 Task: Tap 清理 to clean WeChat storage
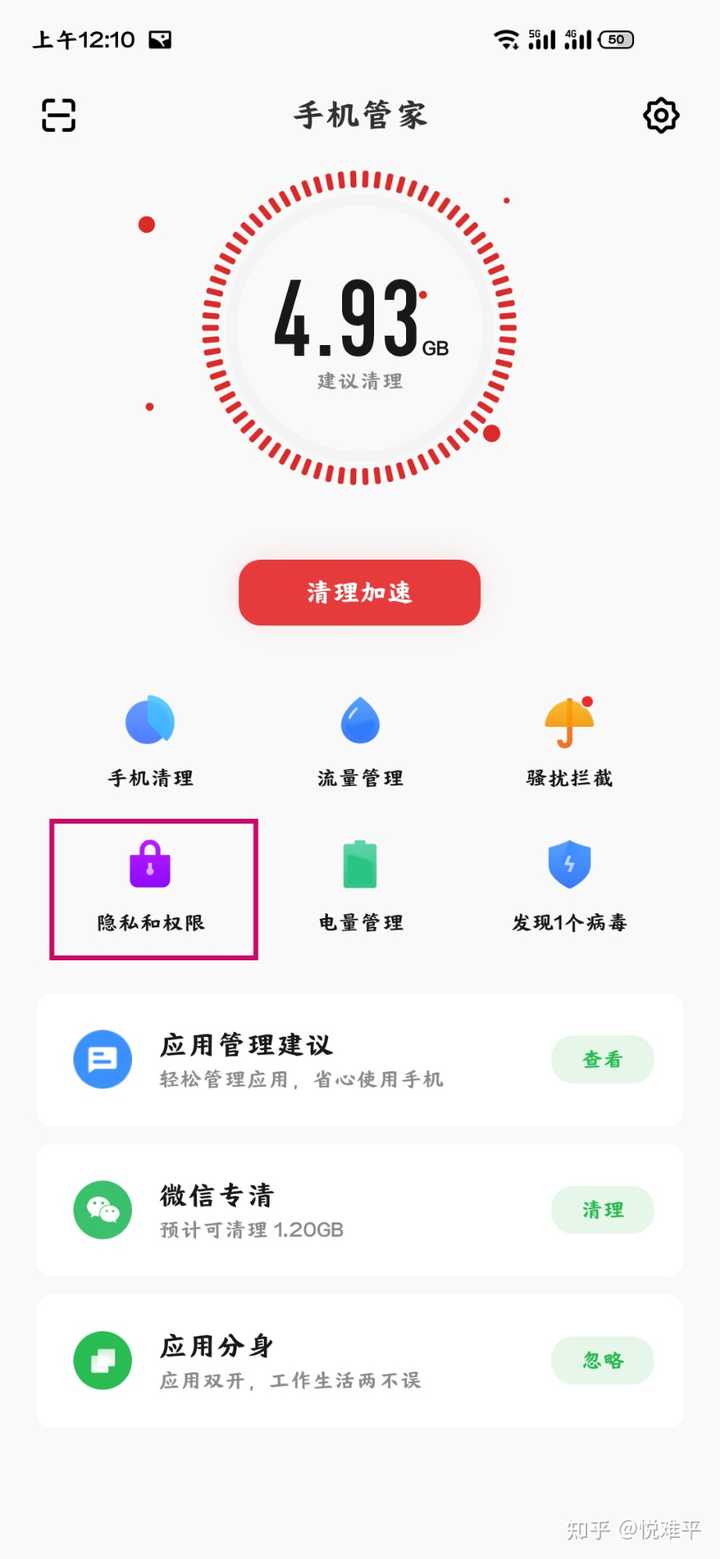[x=602, y=1210]
